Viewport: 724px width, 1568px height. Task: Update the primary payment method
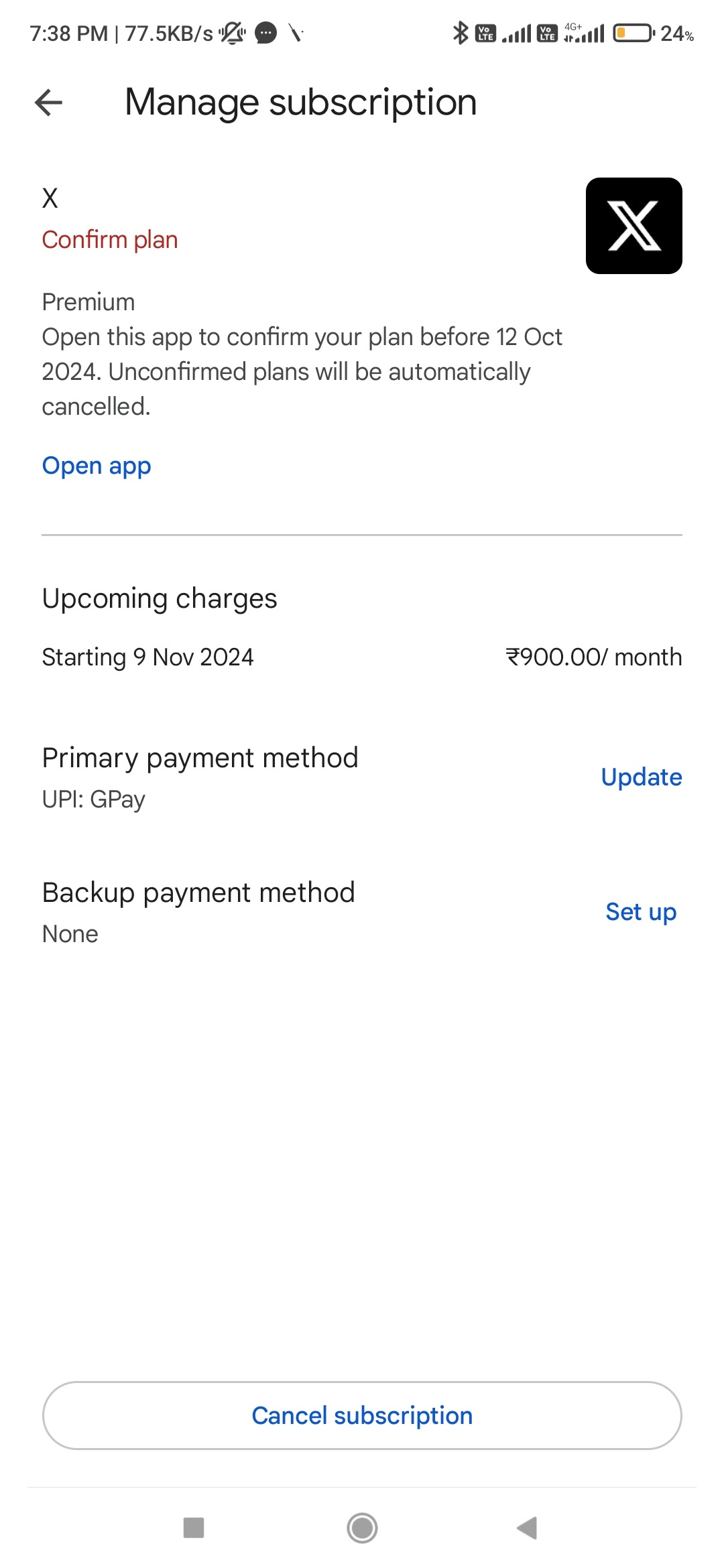642,777
